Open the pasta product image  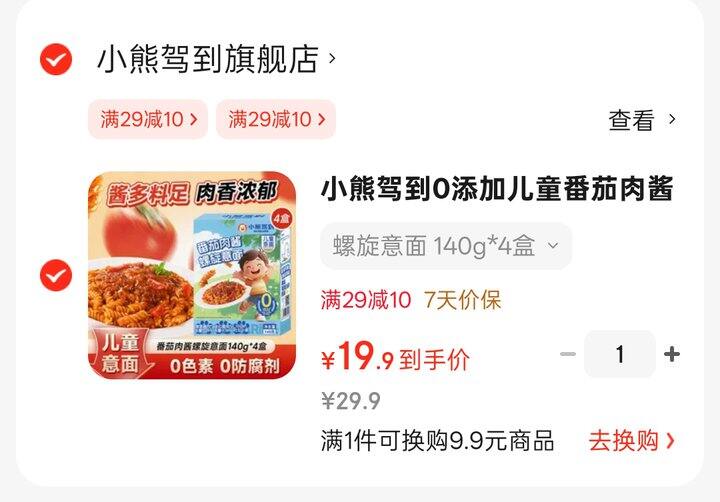pos(192,275)
